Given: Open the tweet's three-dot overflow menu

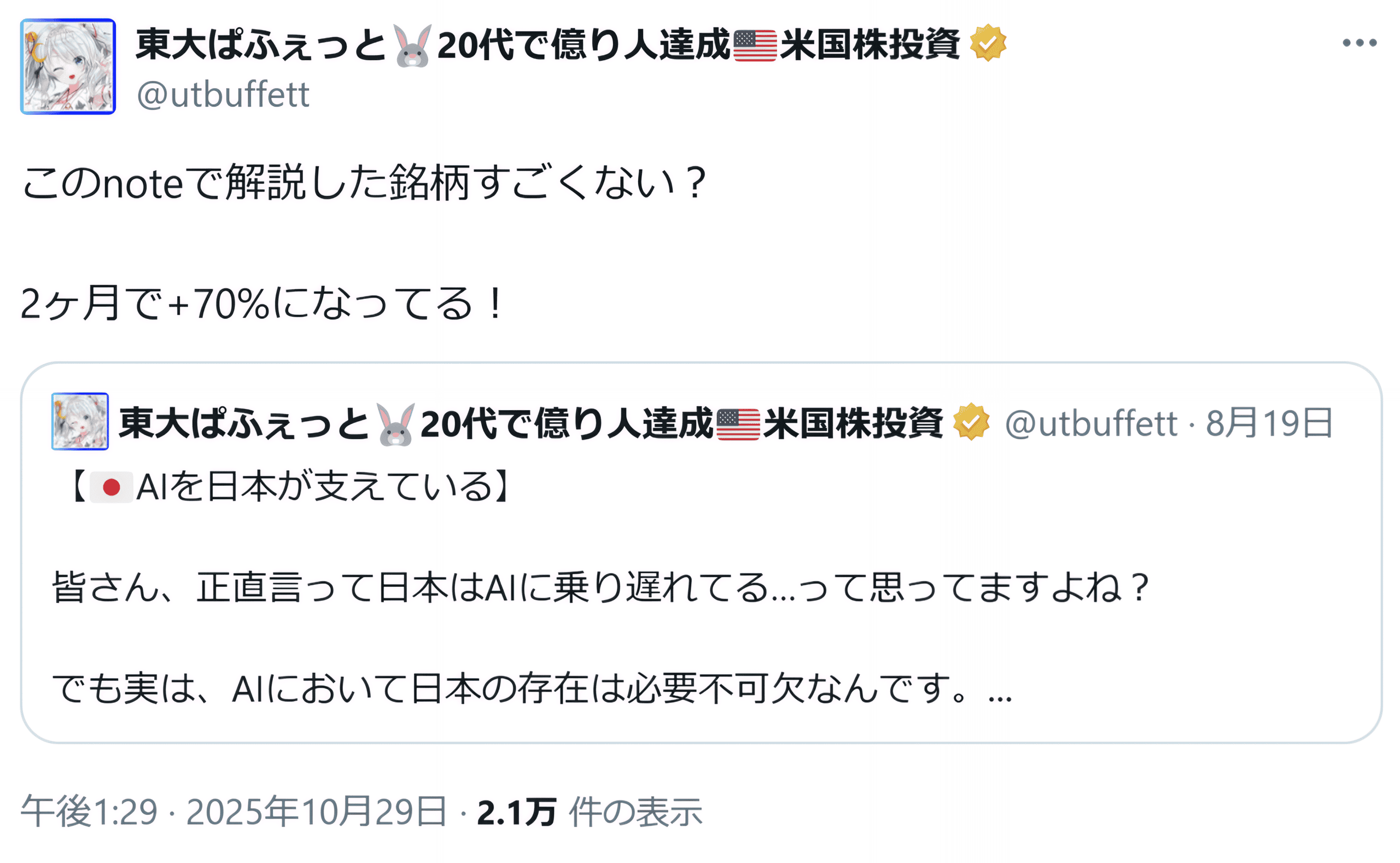Looking at the screenshot, I should click(x=1359, y=43).
